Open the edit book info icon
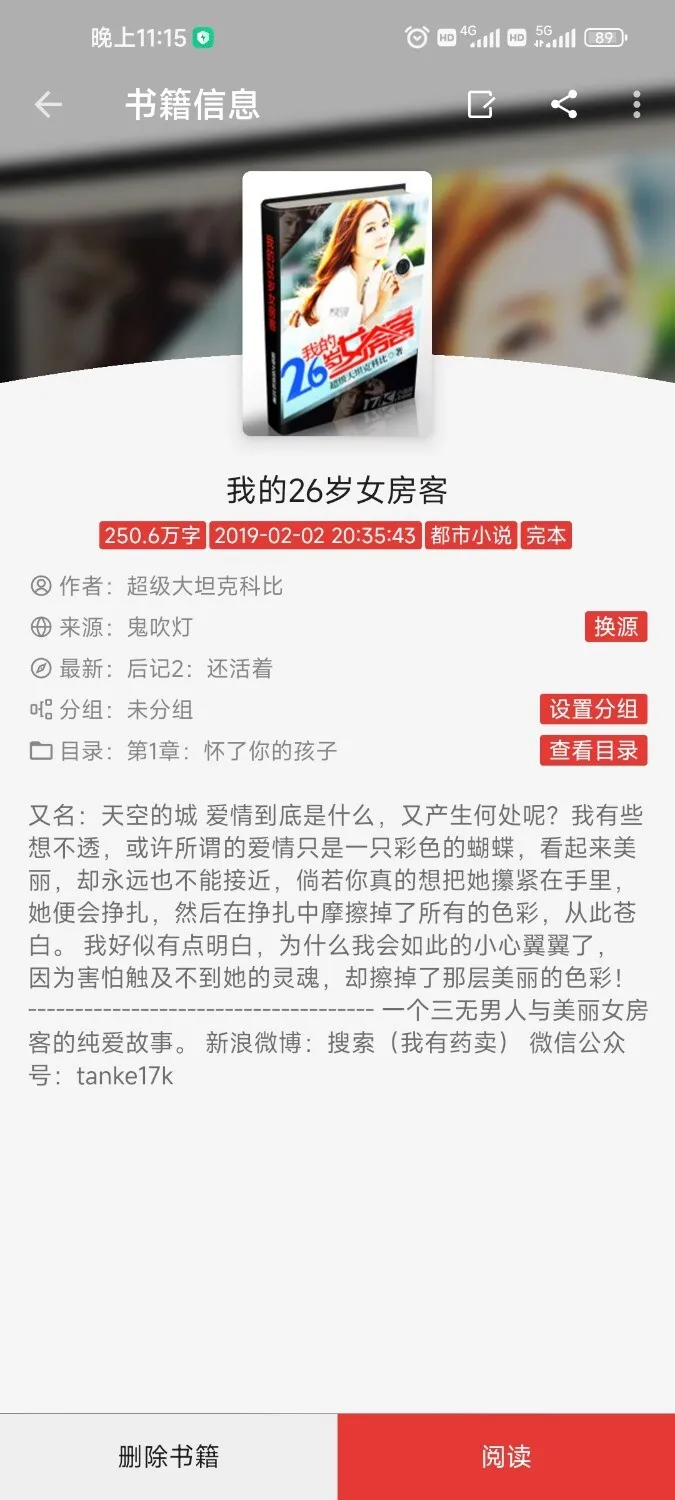 pos(481,105)
